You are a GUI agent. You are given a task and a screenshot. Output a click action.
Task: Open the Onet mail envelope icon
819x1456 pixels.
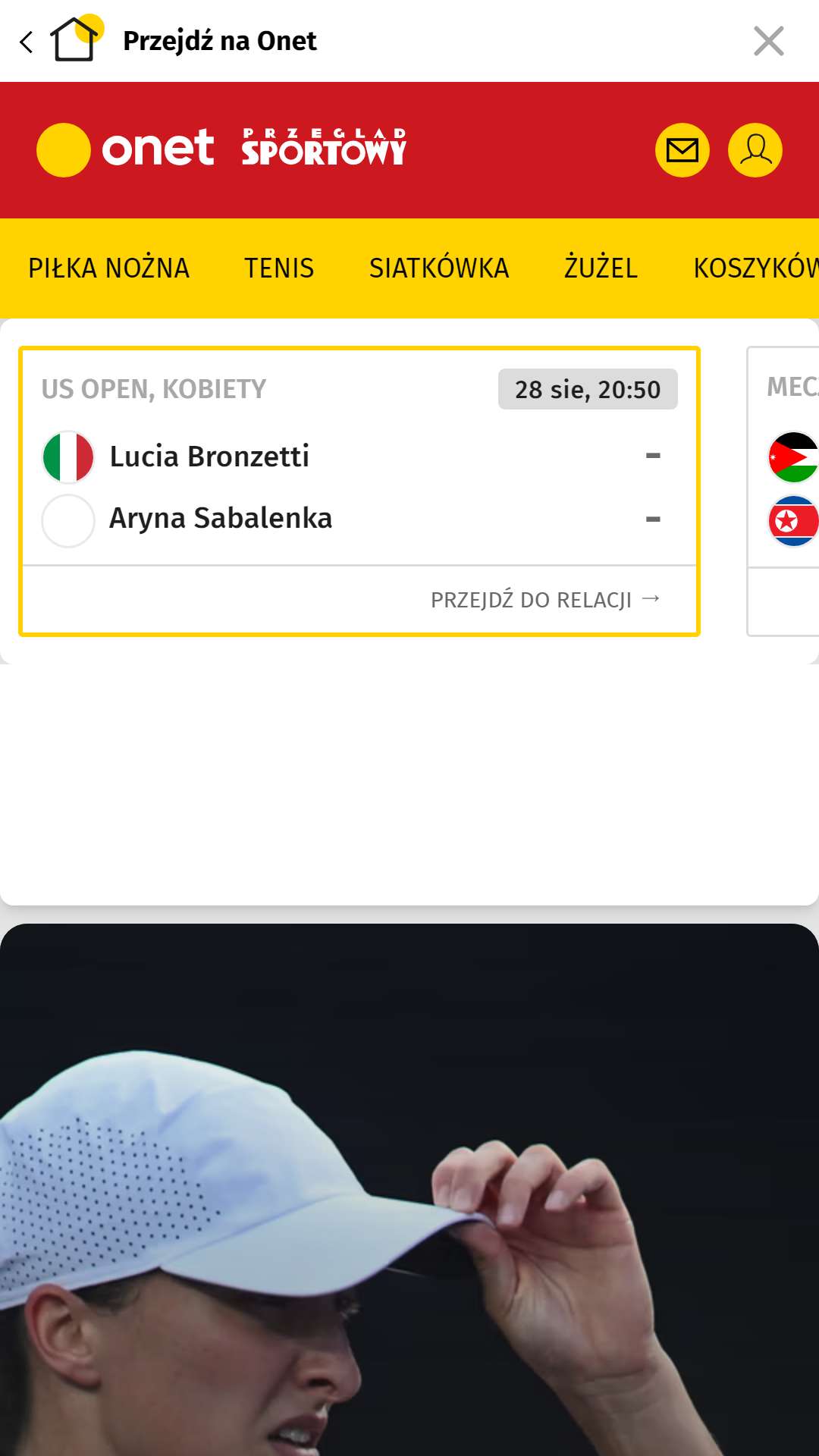[x=682, y=150]
